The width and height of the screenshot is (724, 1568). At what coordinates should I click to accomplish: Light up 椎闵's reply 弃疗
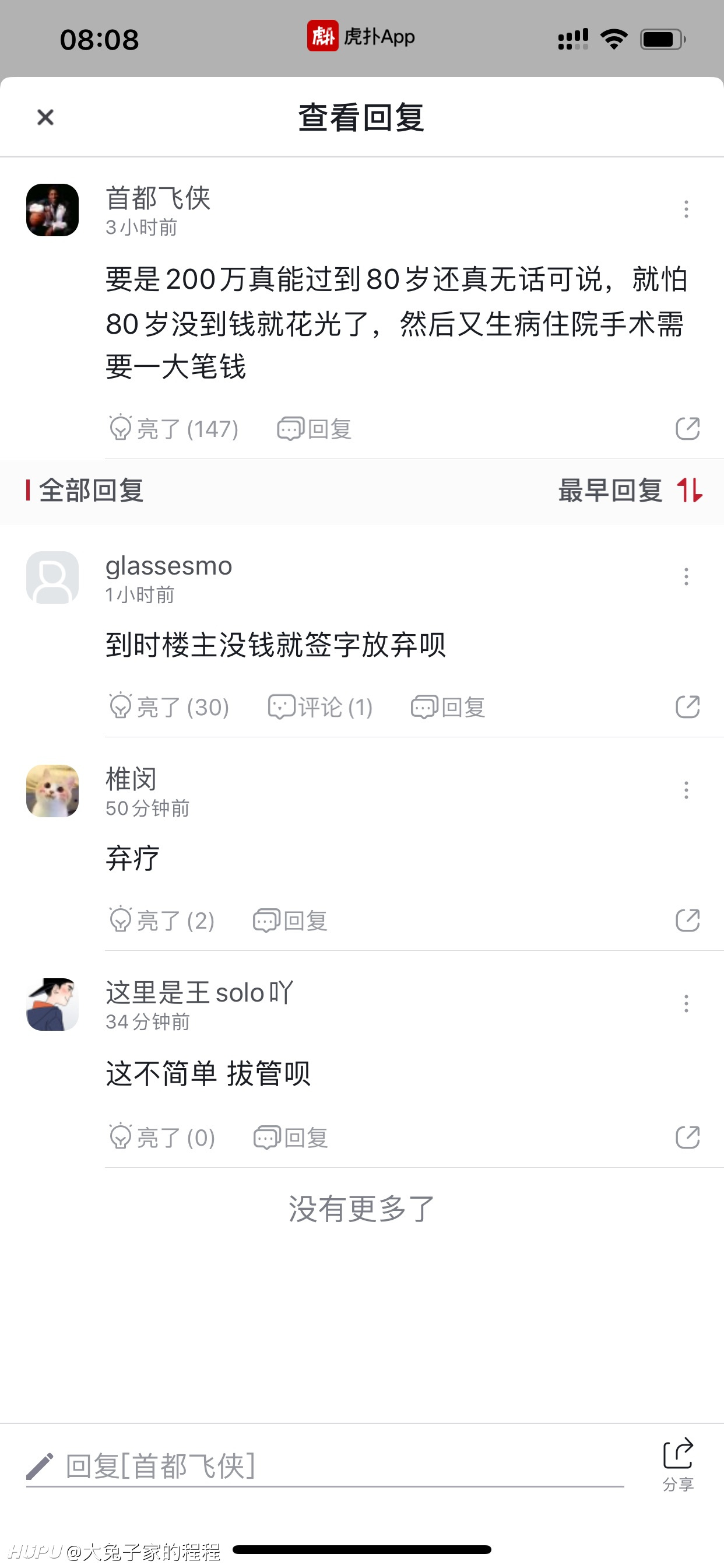[161, 921]
